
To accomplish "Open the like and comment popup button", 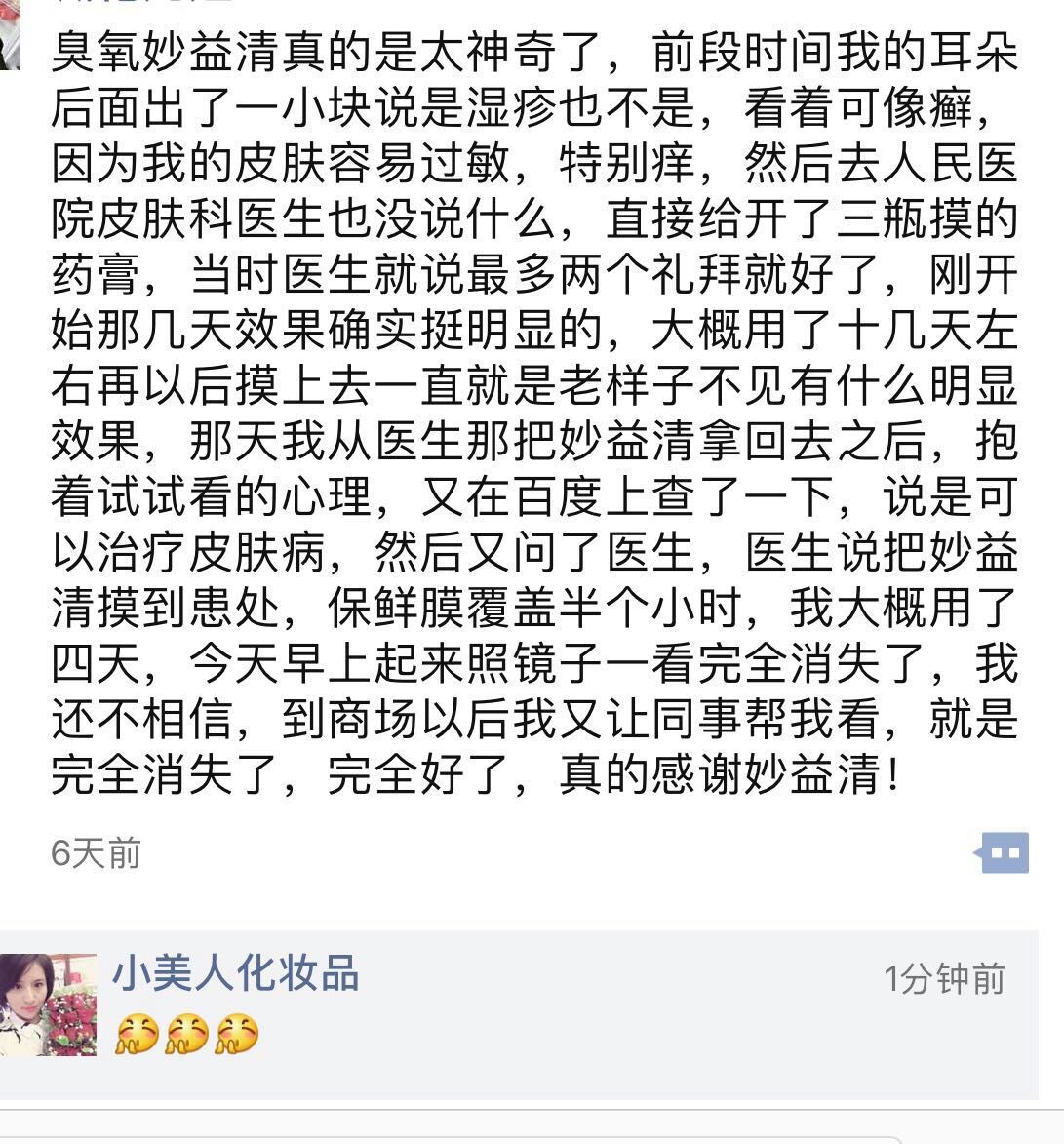I will tap(1003, 852).
